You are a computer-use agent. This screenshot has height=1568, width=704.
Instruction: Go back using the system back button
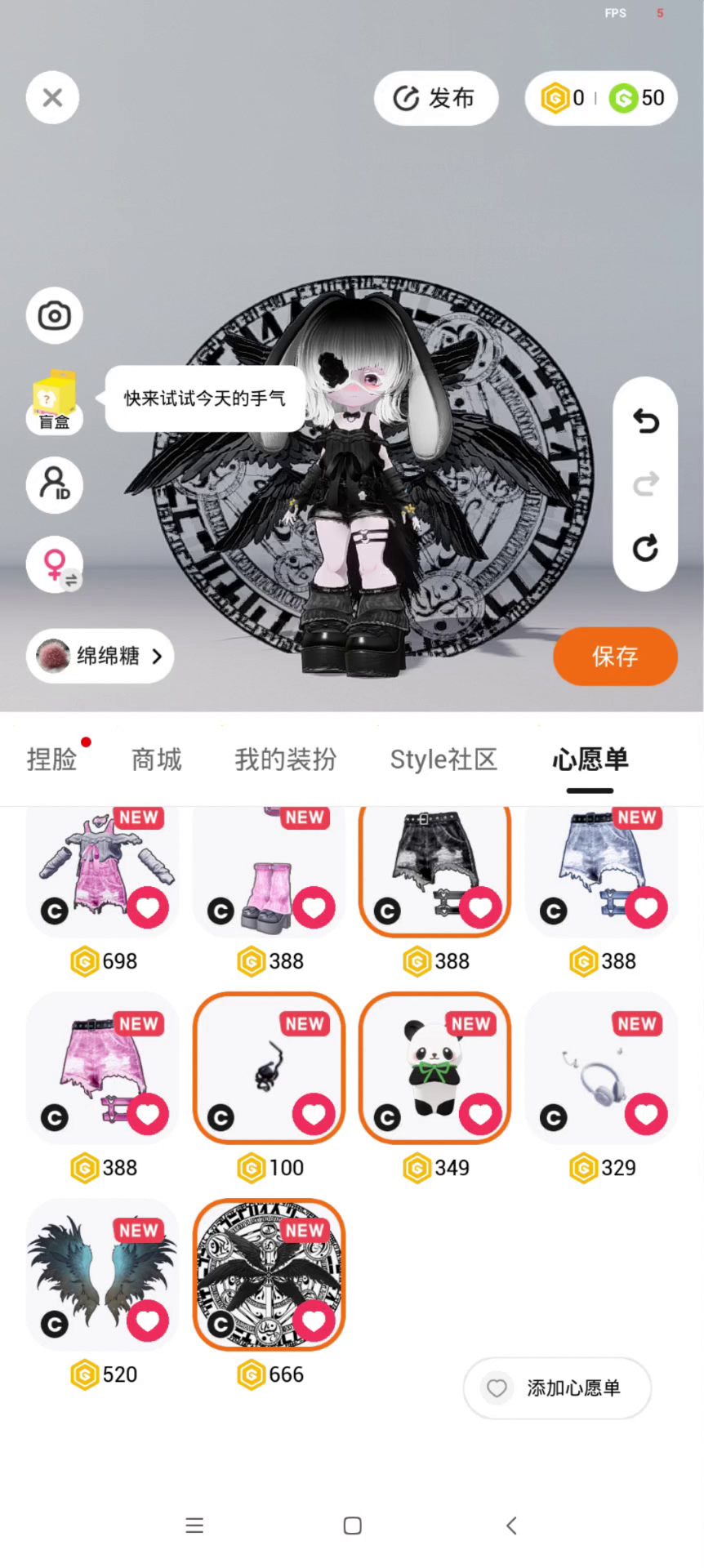(x=511, y=1526)
